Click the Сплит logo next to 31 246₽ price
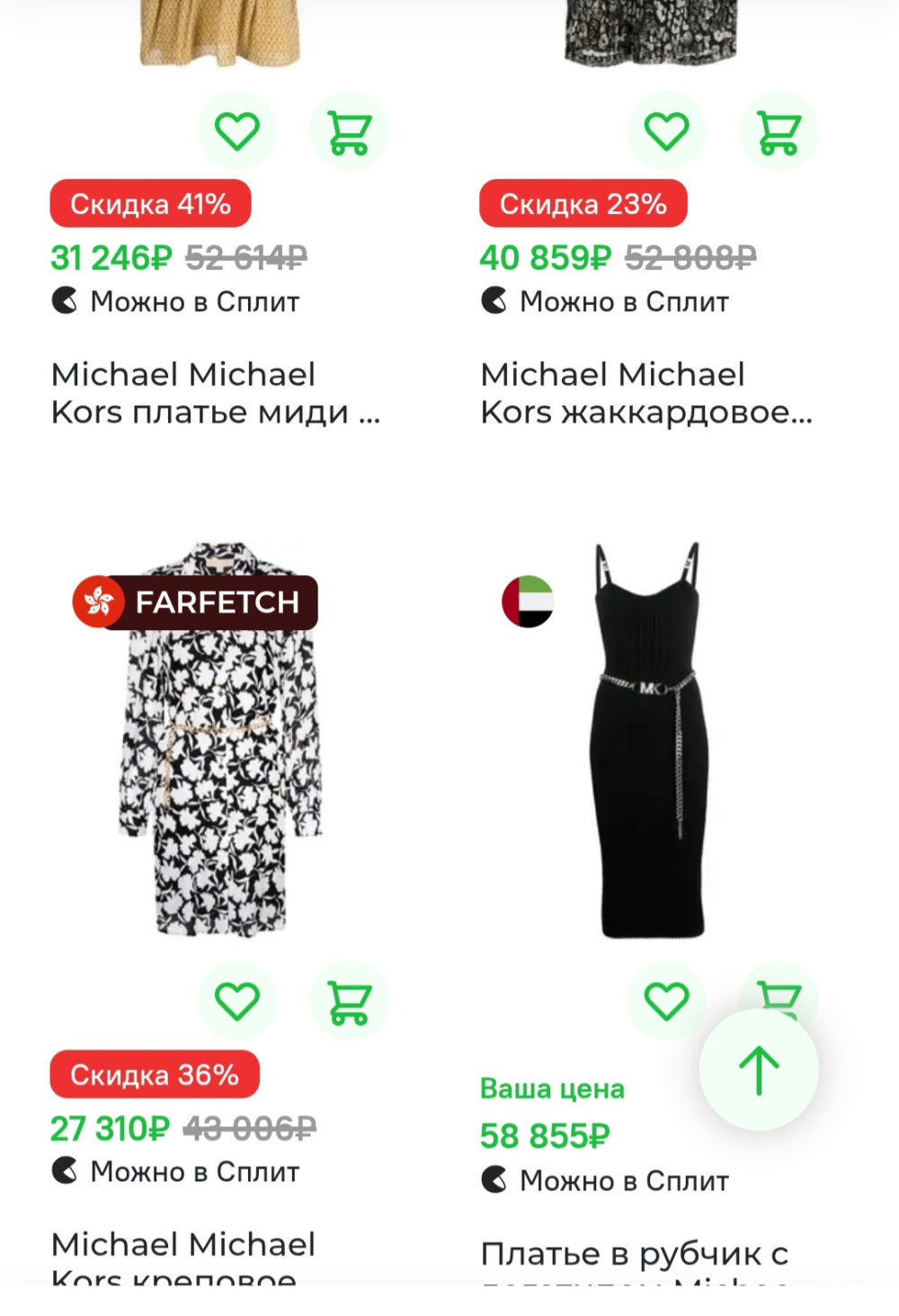The image size is (899, 1316). (x=63, y=301)
